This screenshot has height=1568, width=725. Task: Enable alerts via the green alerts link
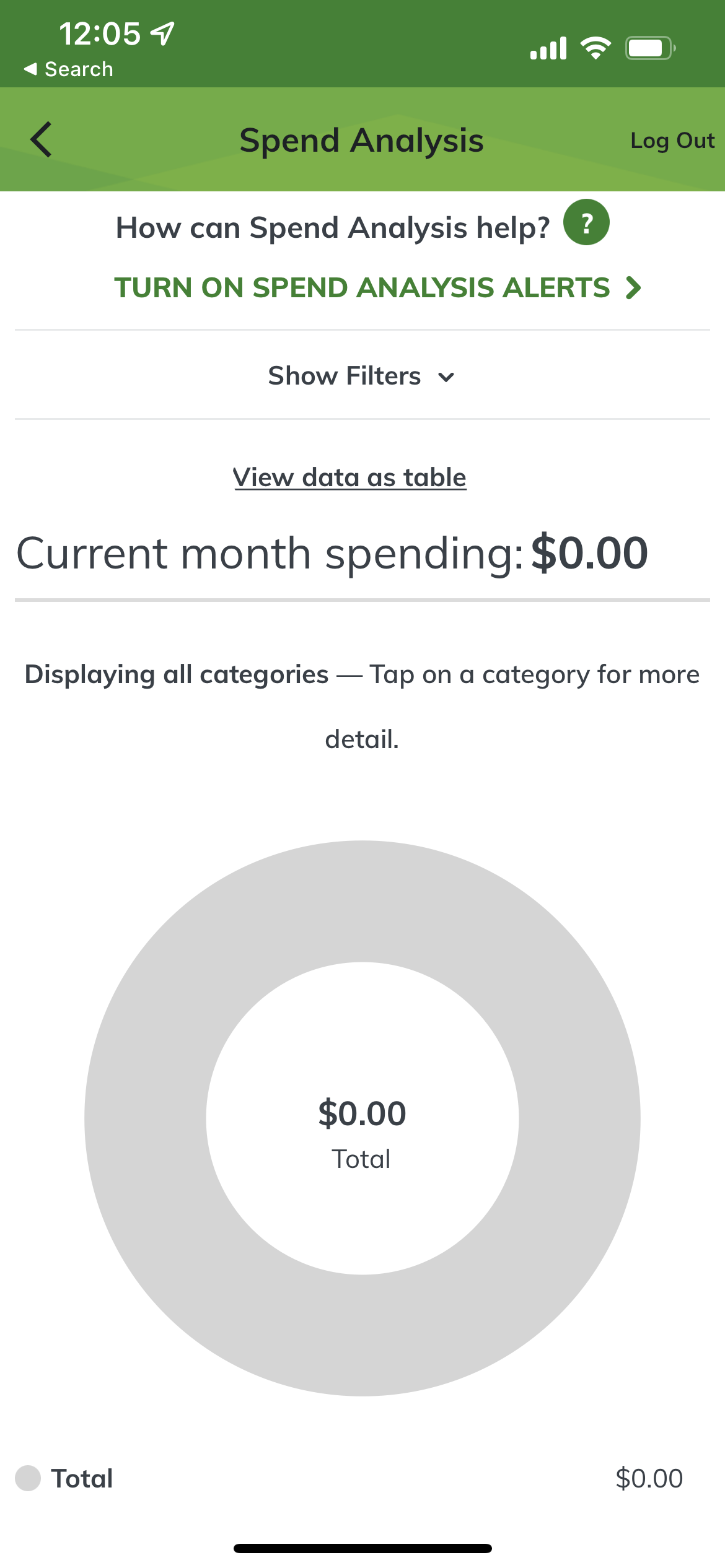(362, 287)
